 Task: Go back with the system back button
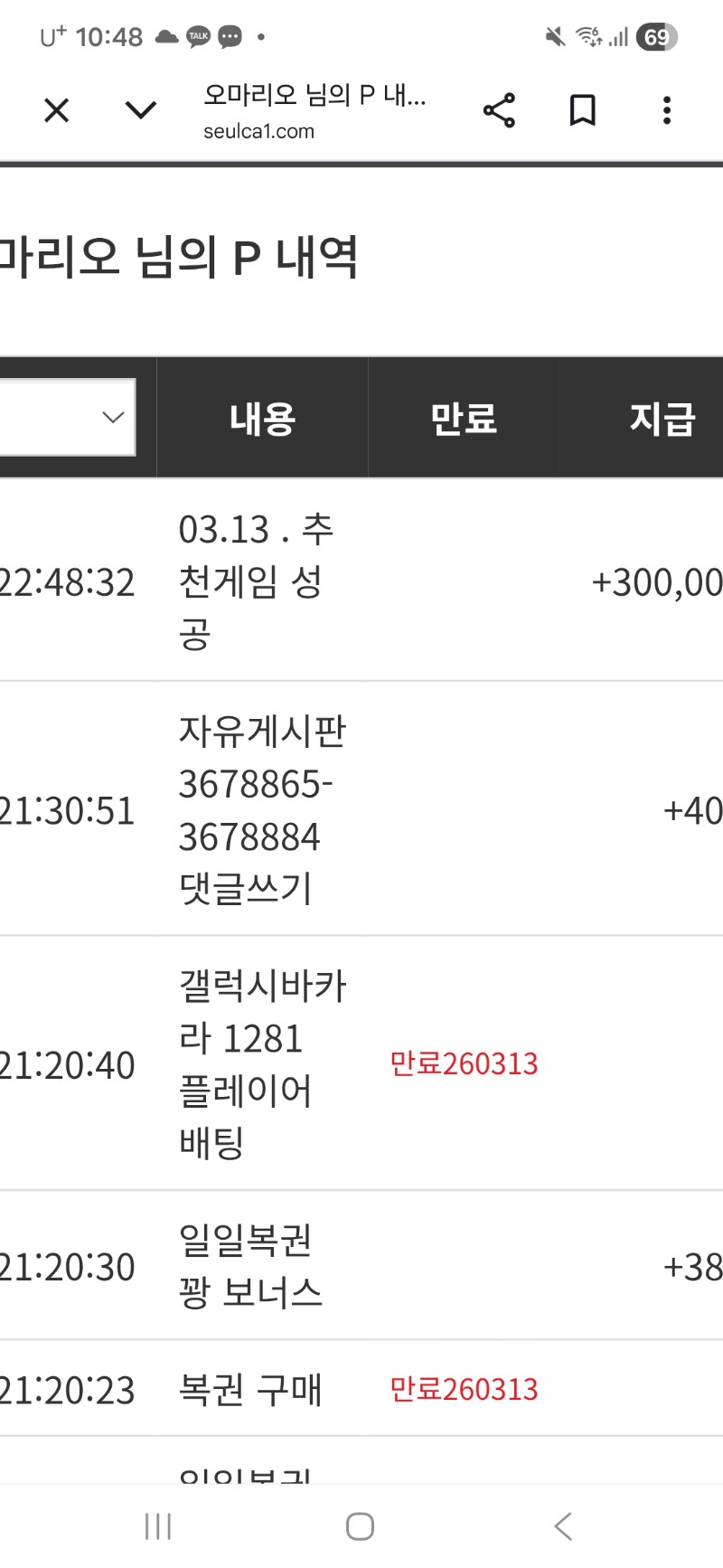(563, 1526)
